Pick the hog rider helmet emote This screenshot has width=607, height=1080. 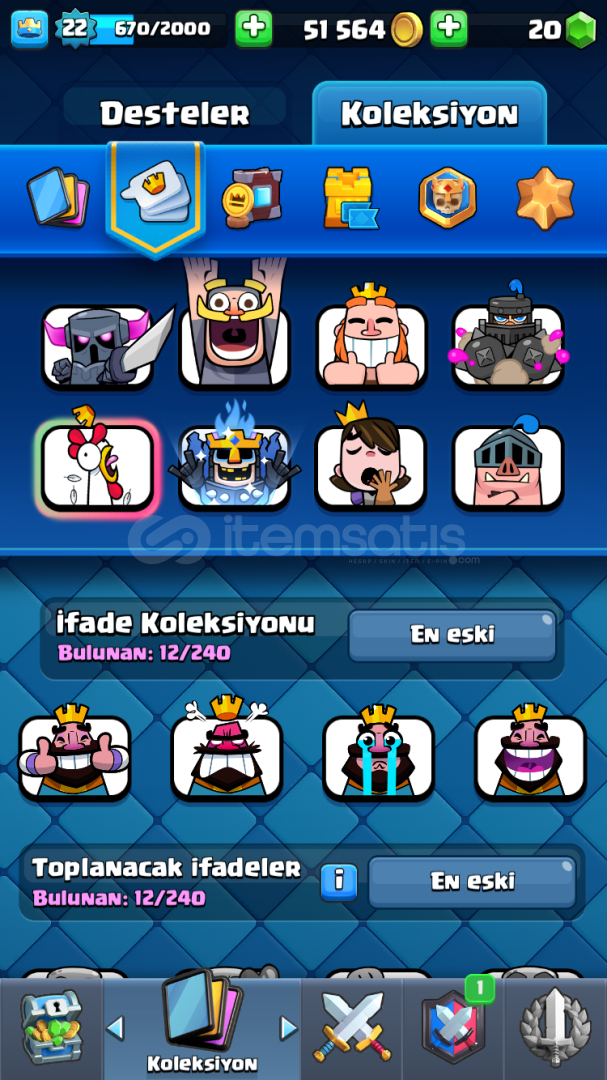tap(508, 467)
